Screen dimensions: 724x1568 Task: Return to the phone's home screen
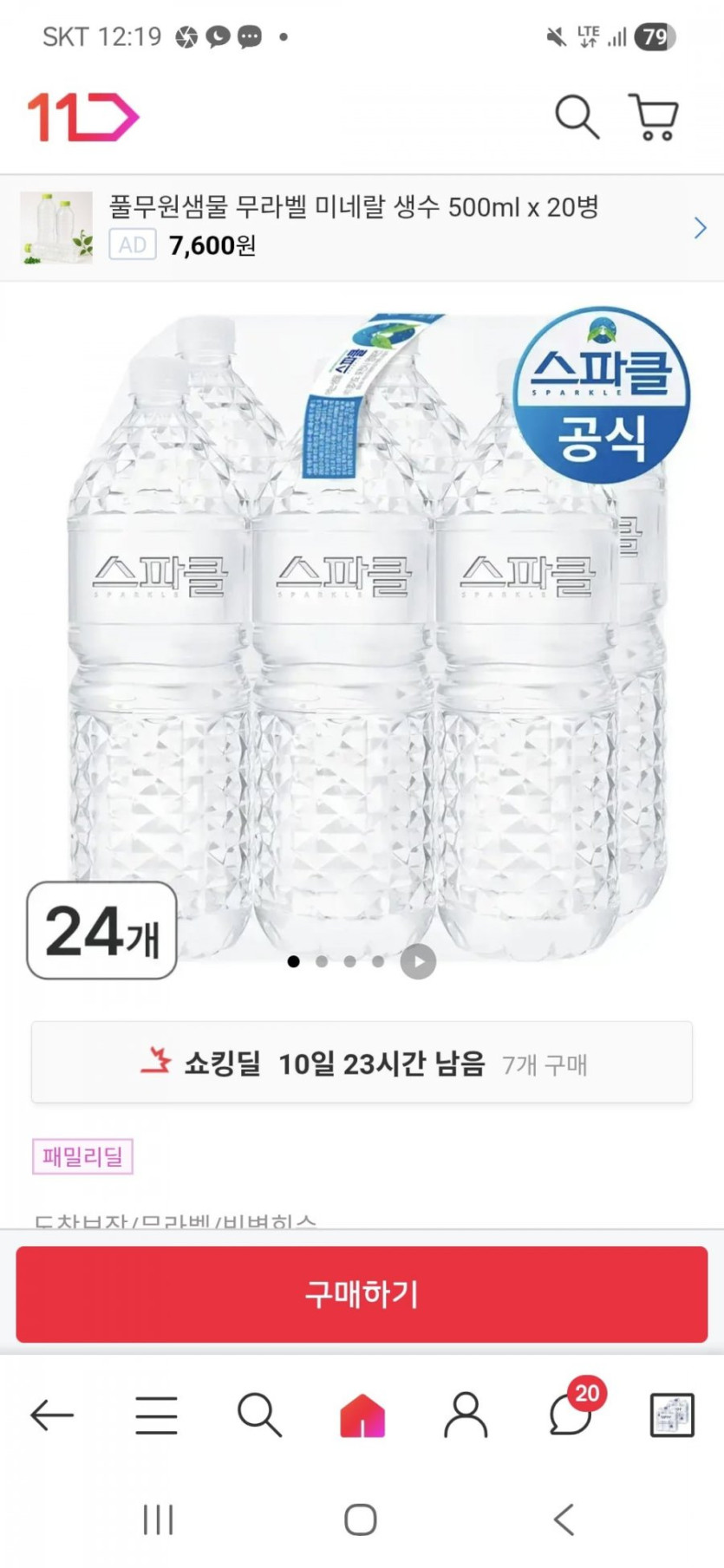361,1519
